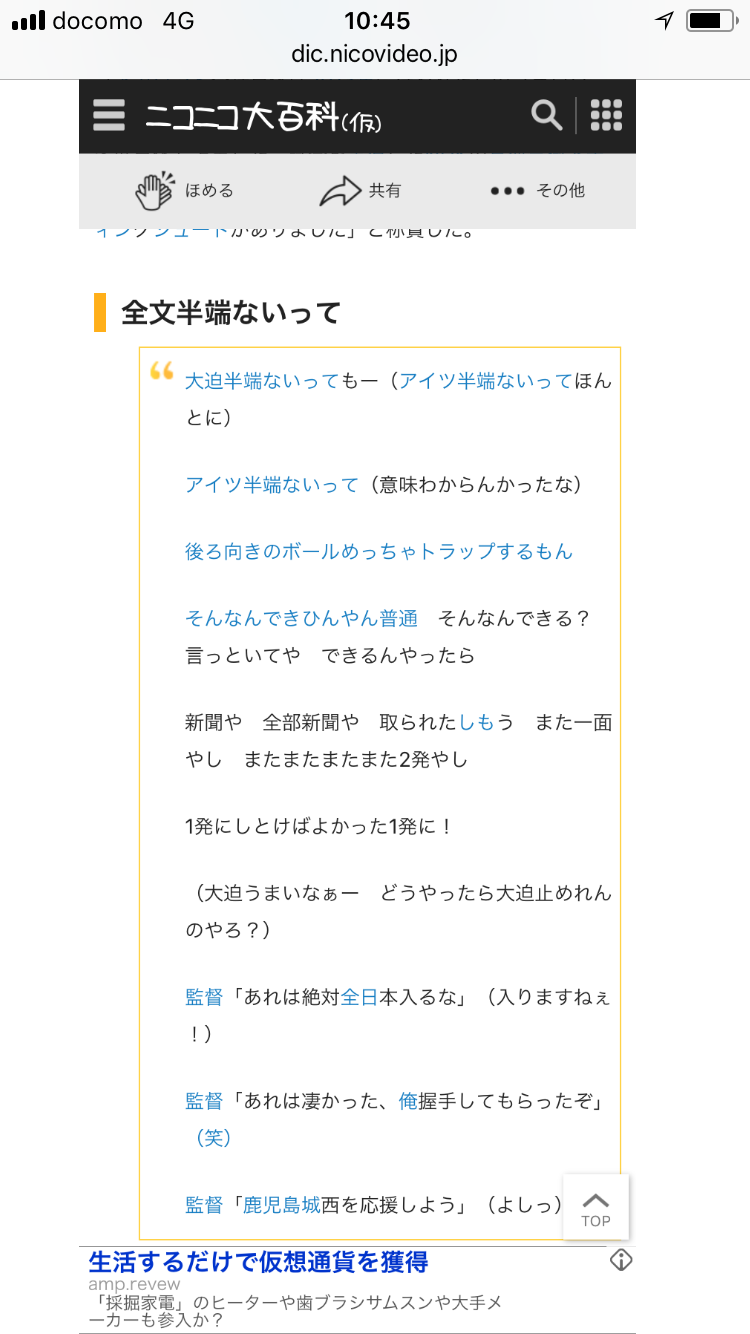Open the そんなんできひんやん普通 link
750x1334 pixels.
[301, 618]
